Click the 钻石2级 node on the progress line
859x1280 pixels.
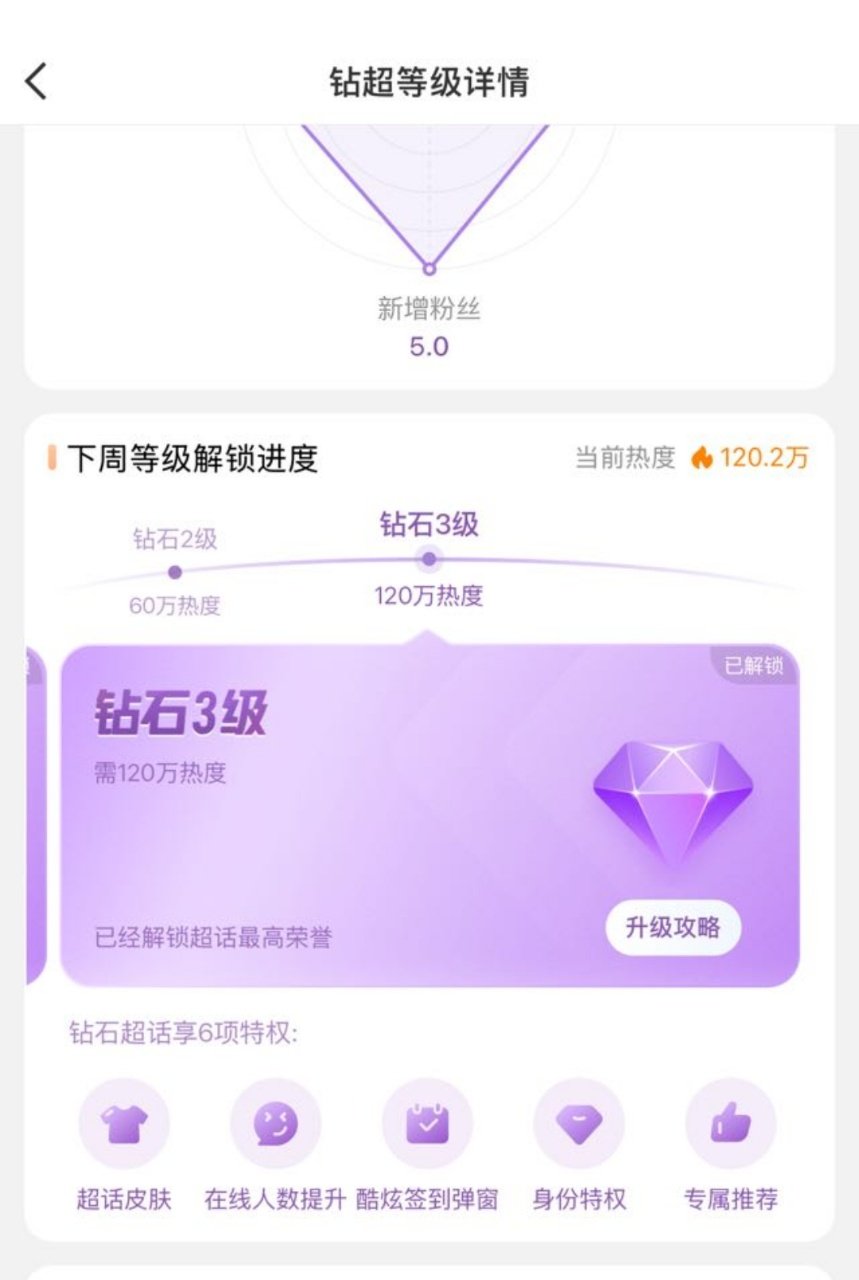173,572
